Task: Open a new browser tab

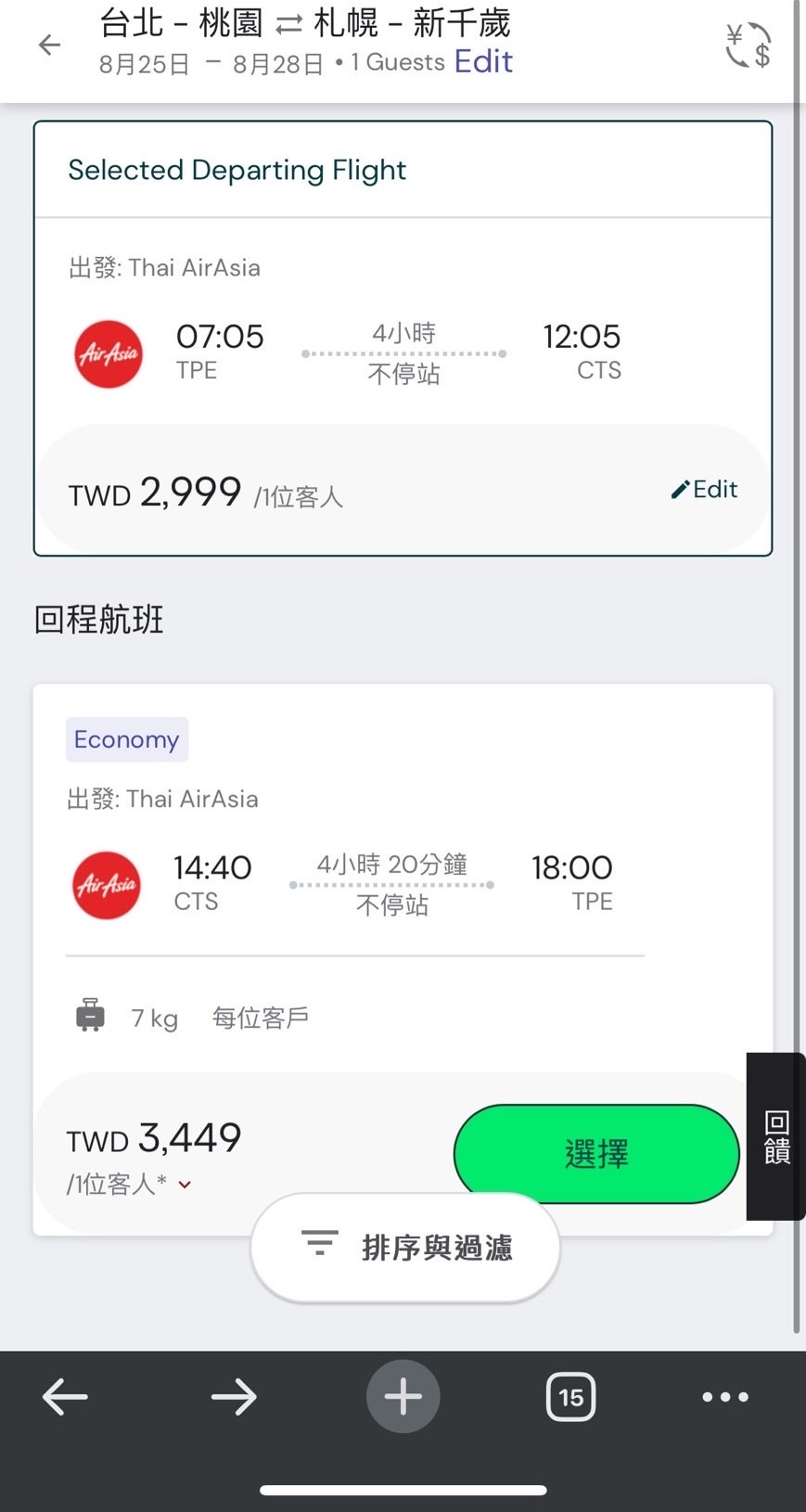Action: coord(403,1396)
